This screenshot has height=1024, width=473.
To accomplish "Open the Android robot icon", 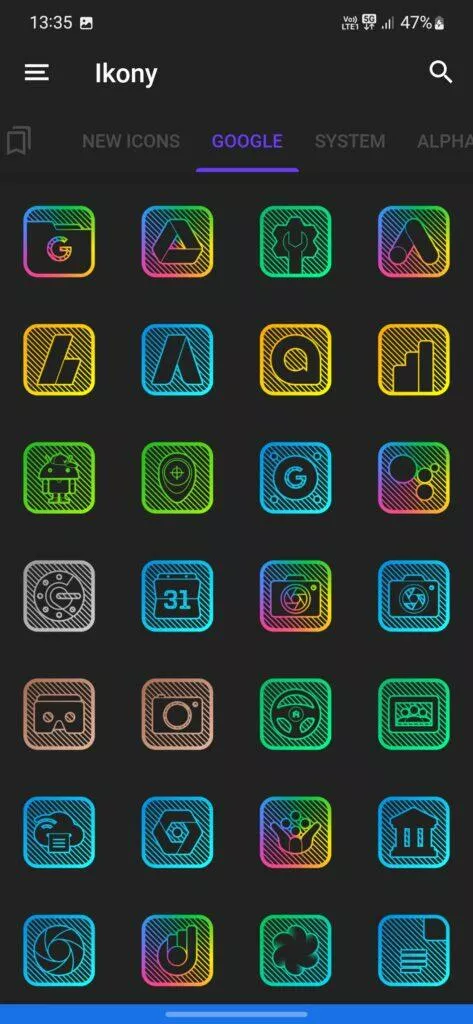I will click(x=59, y=478).
